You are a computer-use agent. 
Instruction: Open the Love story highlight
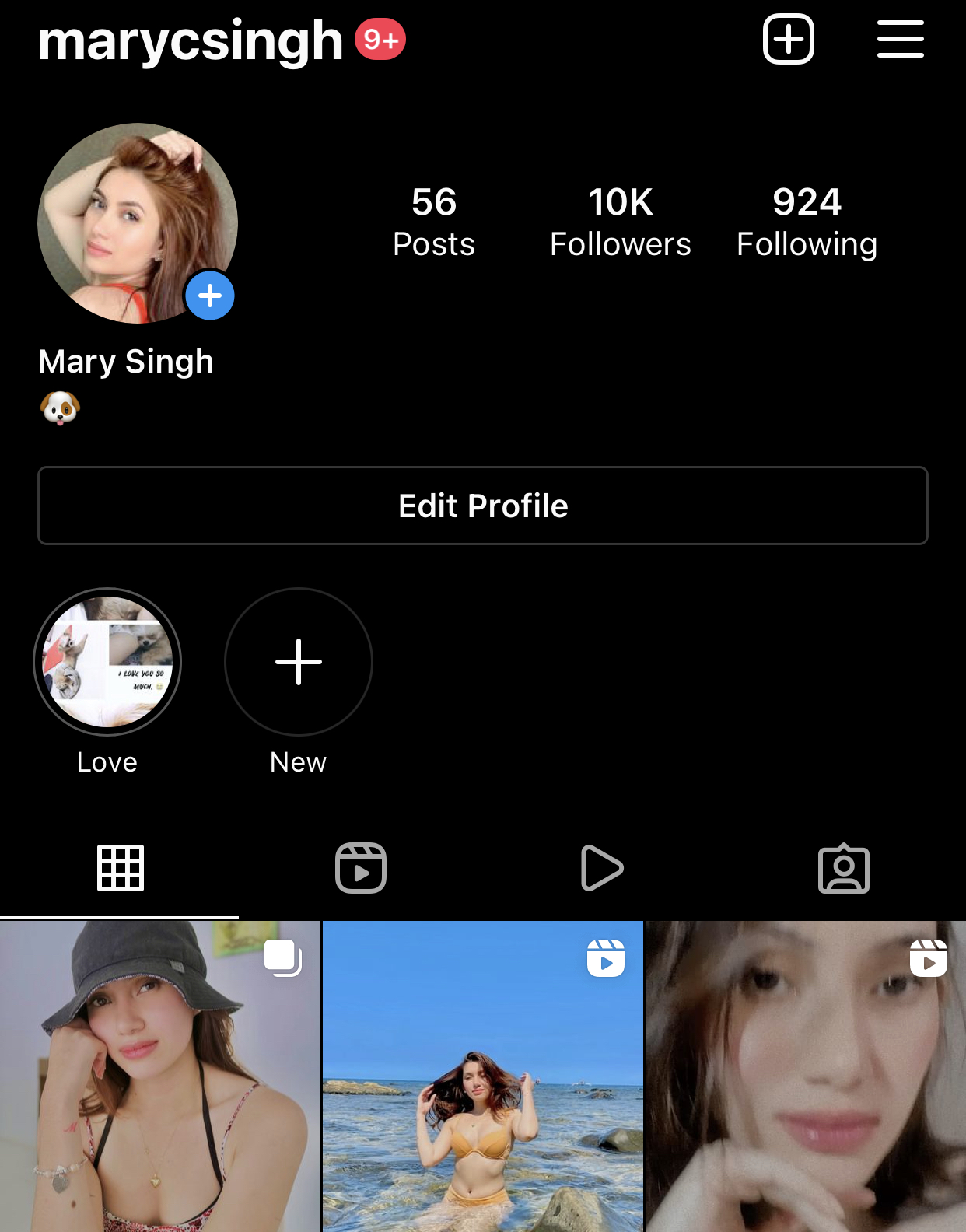tap(107, 662)
